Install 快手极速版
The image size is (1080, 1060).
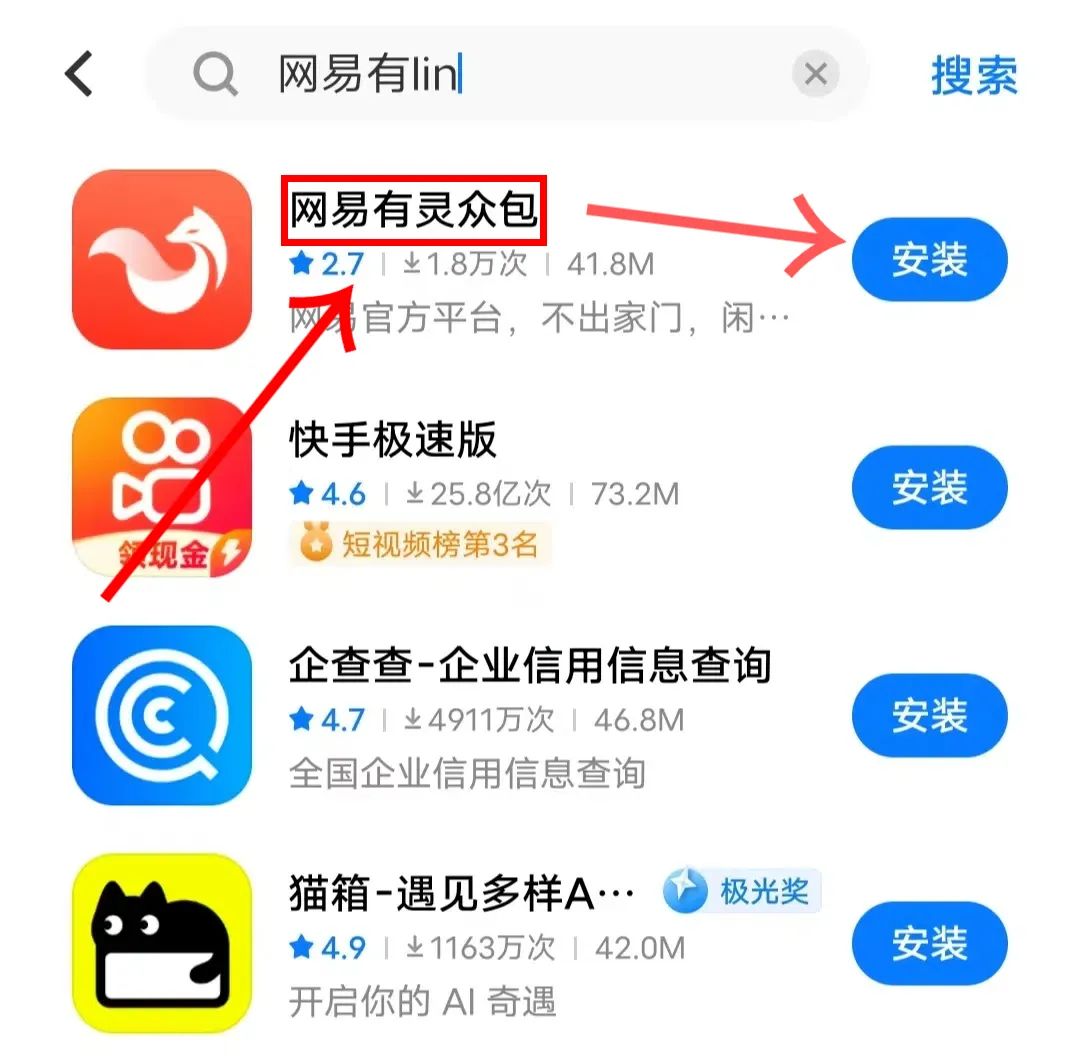[x=929, y=488]
